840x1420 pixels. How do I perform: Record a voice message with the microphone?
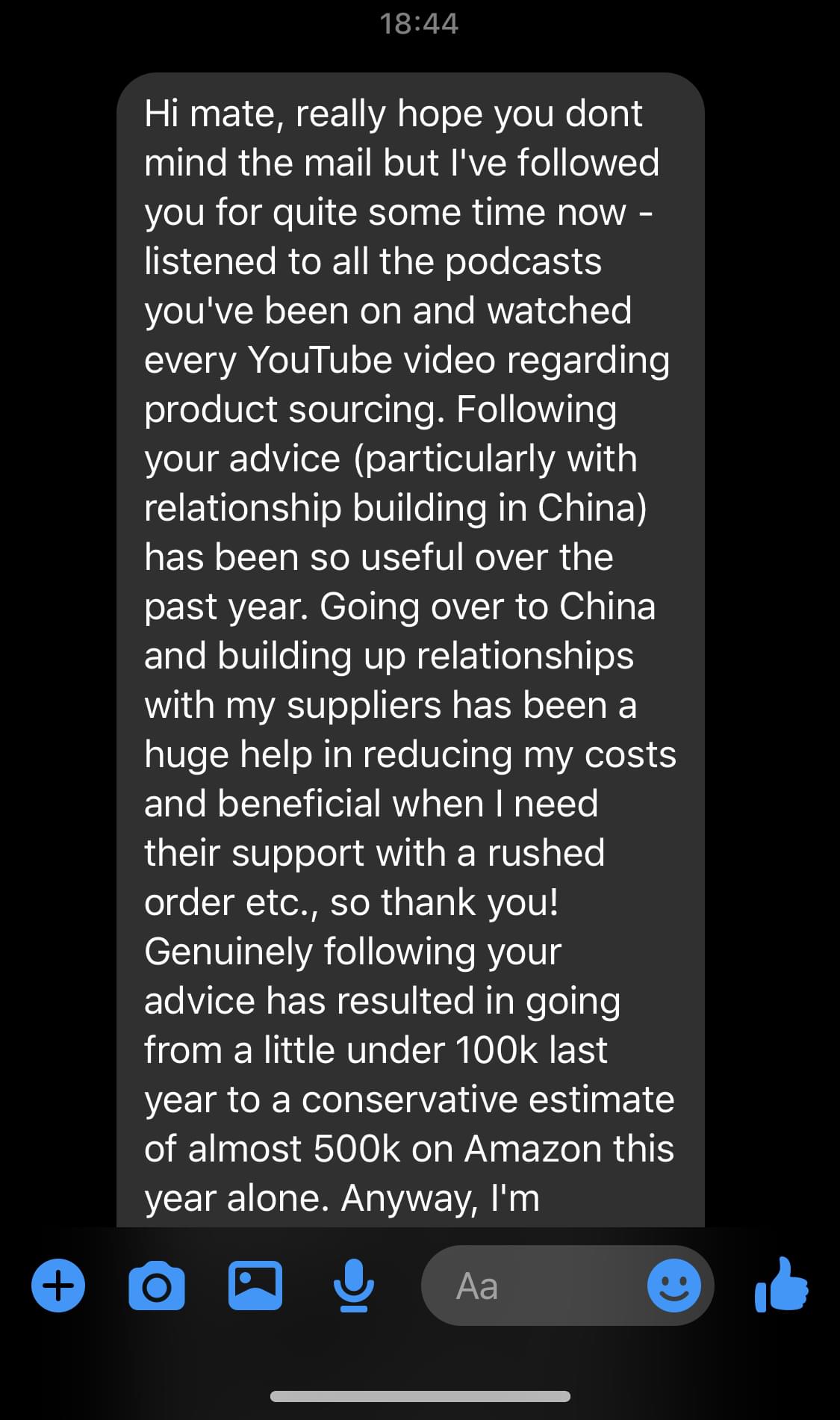coord(353,1286)
